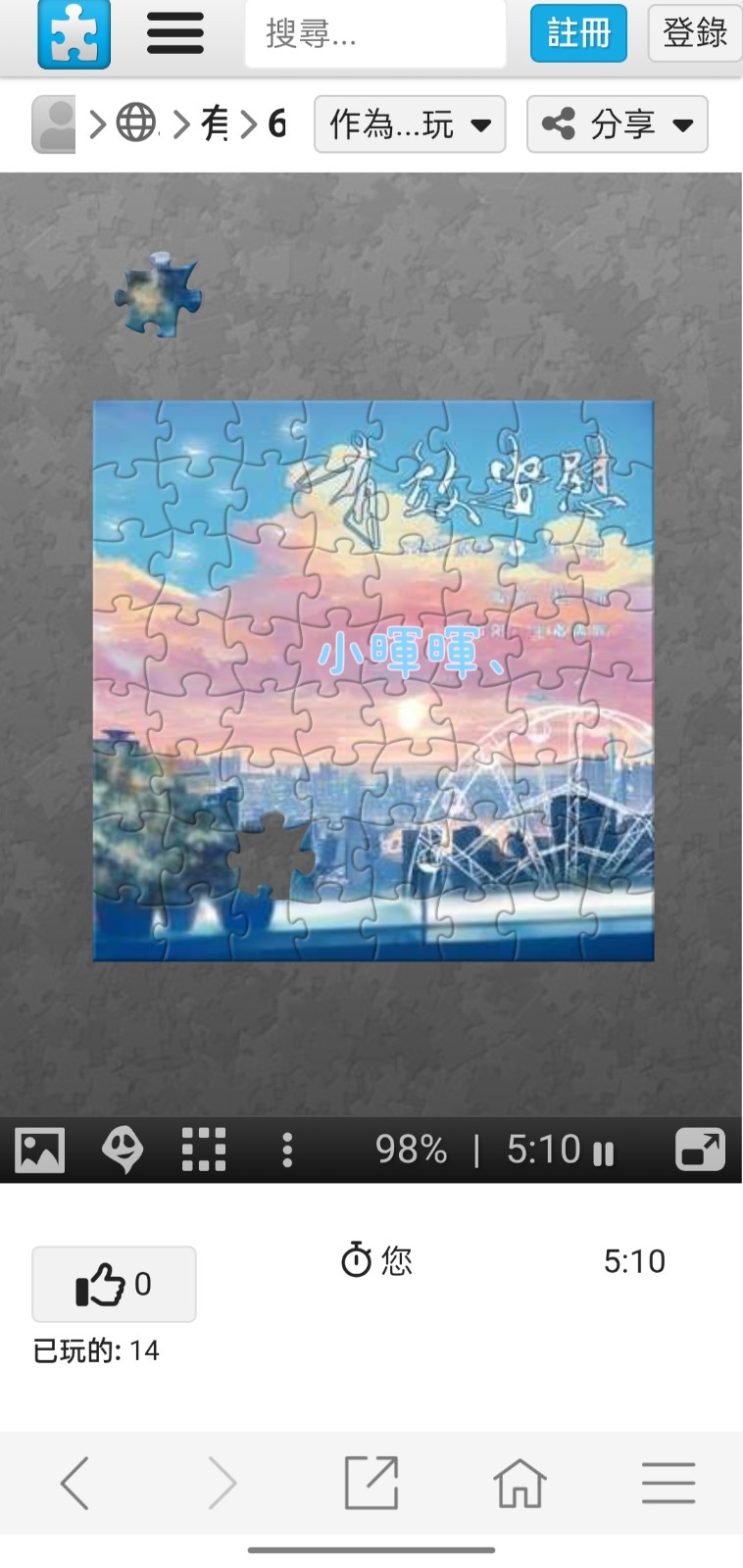Go back in the browser
Image resolution: width=743 pixels, height=1568 pixels.
pyautogui.click(x=75, y=1483)
